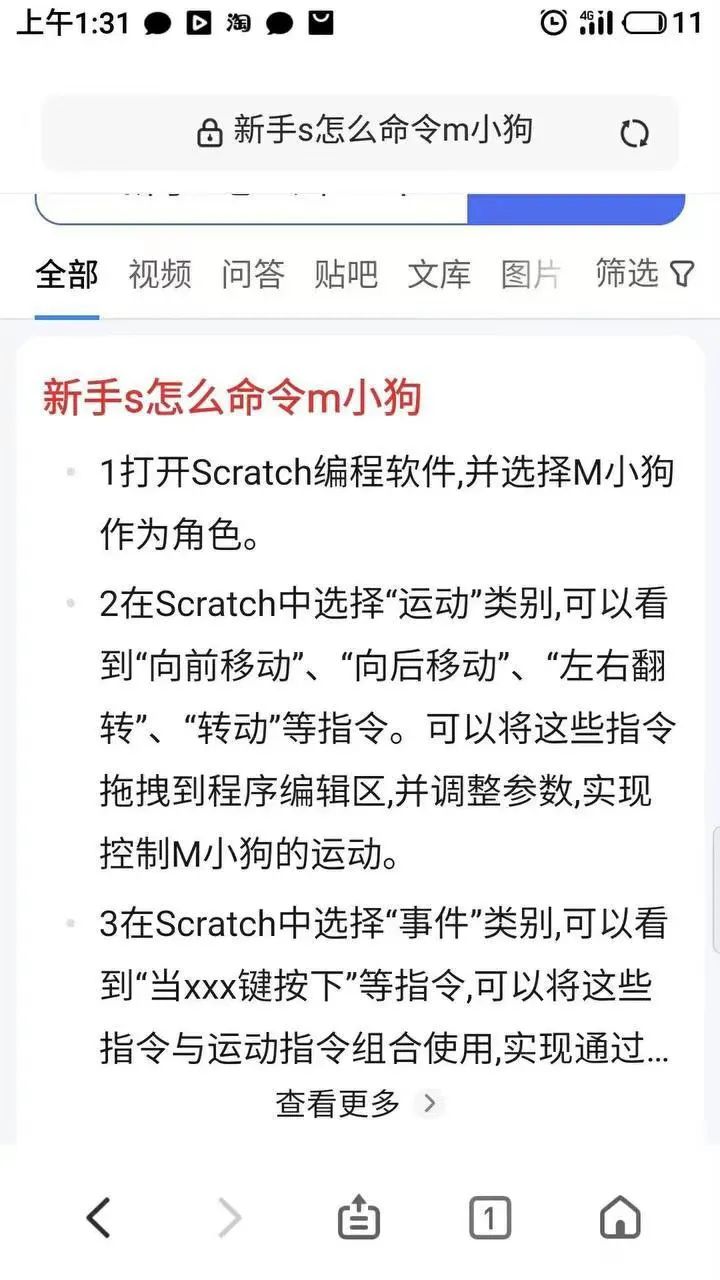The height and width of the screenshot is (1280, 720).
Task: Tap the blue search button
Action: [576, 207]
